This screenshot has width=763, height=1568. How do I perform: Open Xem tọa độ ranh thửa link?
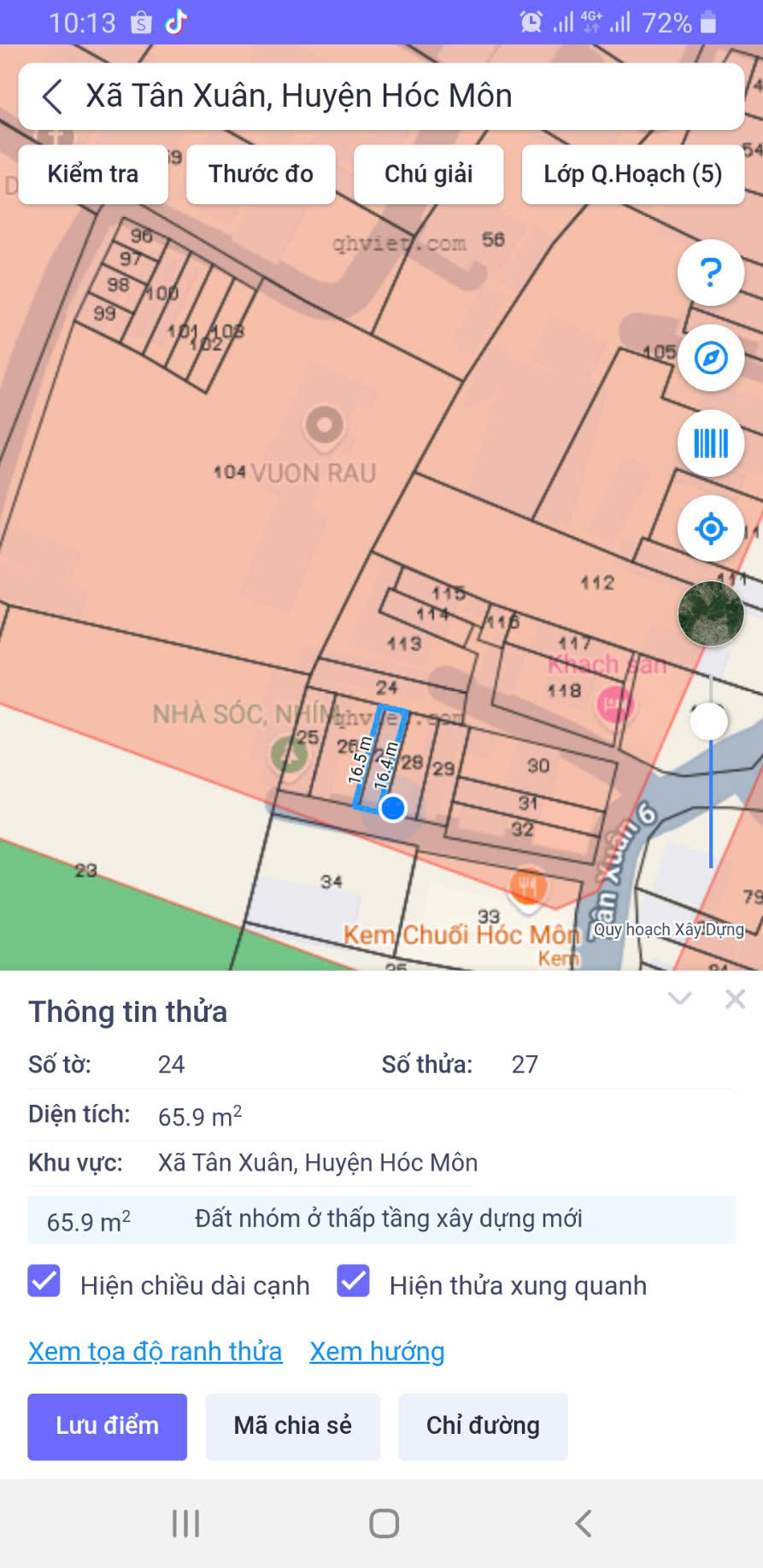155,1351
